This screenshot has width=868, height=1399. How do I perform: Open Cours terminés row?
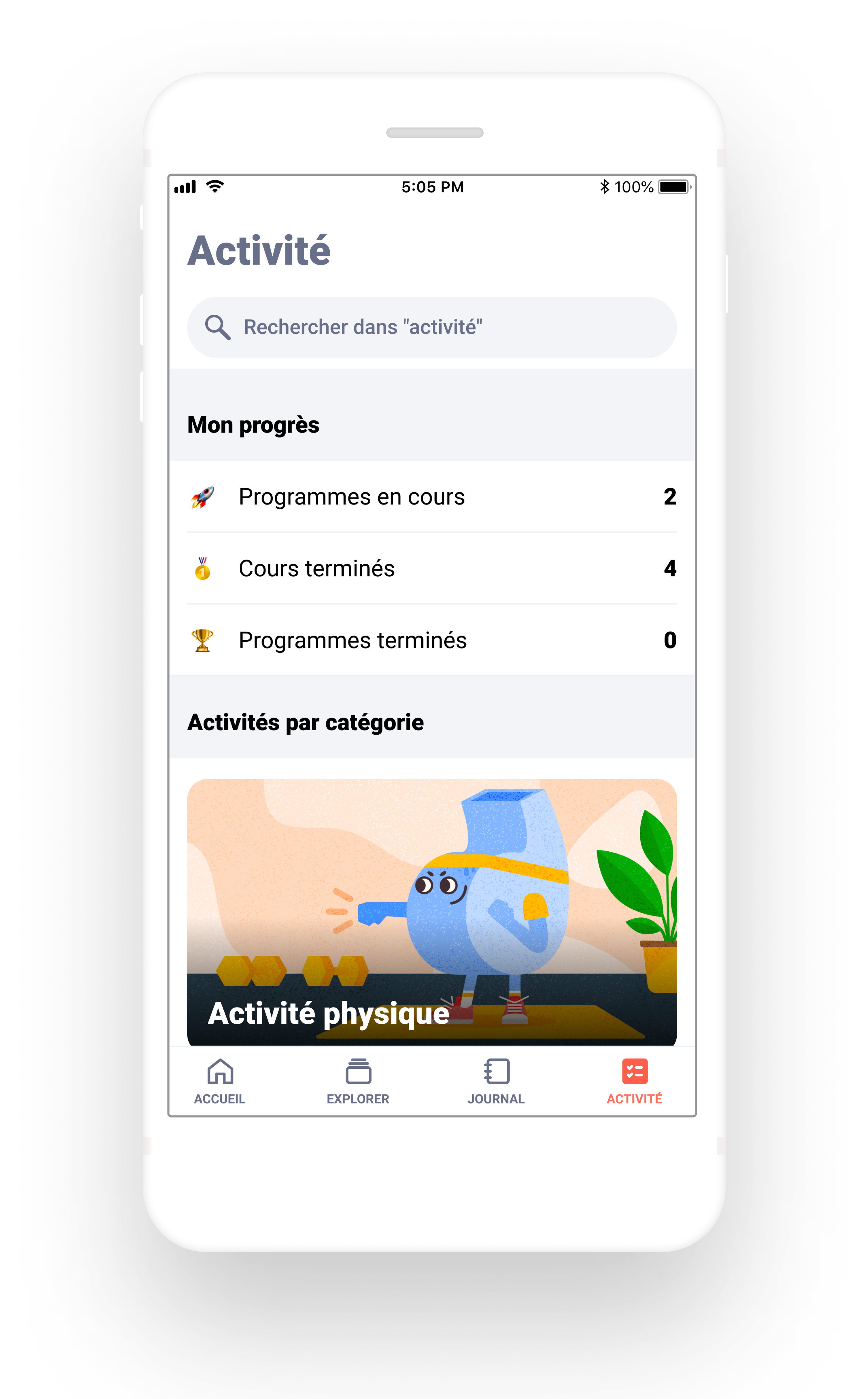(432, 568)
